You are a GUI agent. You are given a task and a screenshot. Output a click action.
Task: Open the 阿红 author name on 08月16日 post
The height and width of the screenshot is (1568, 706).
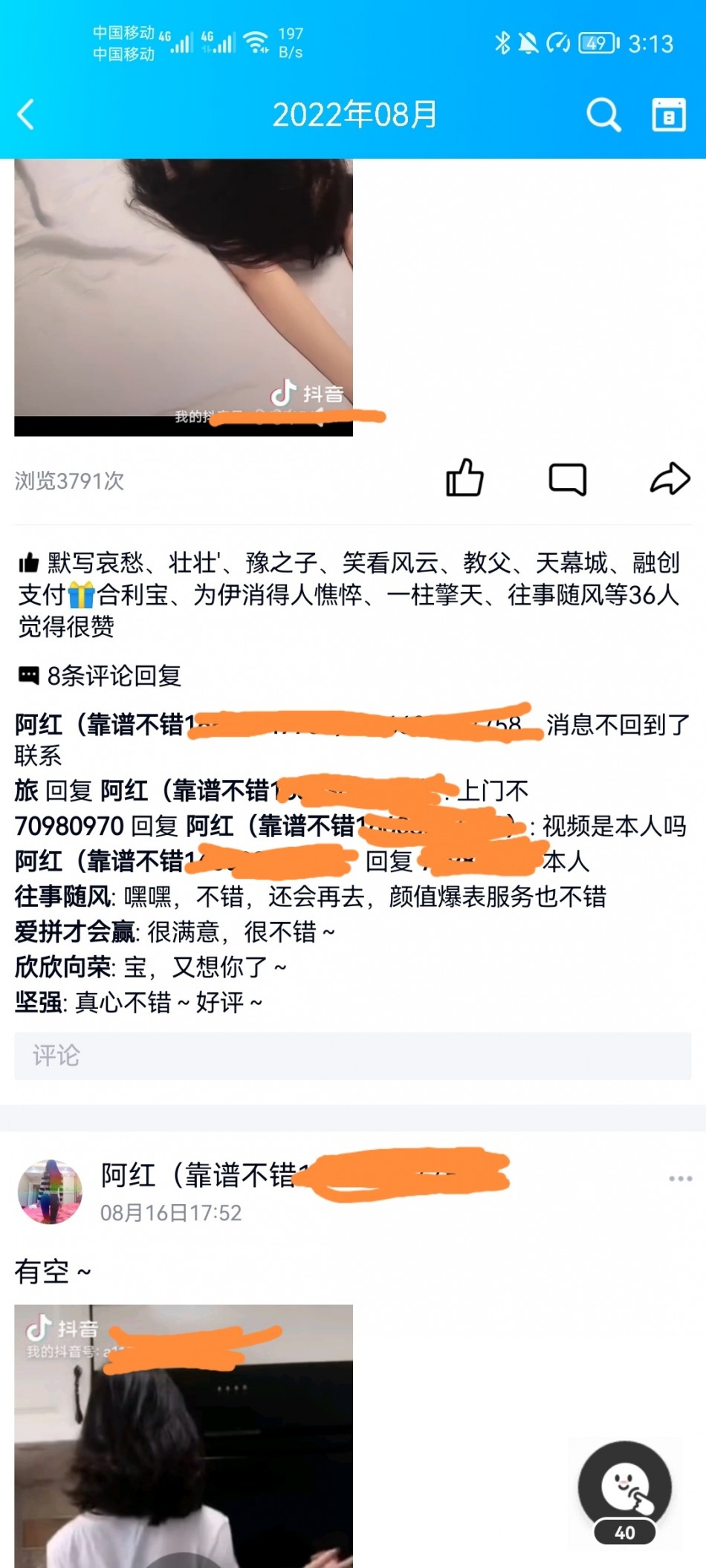click(x=198, y=1175)
